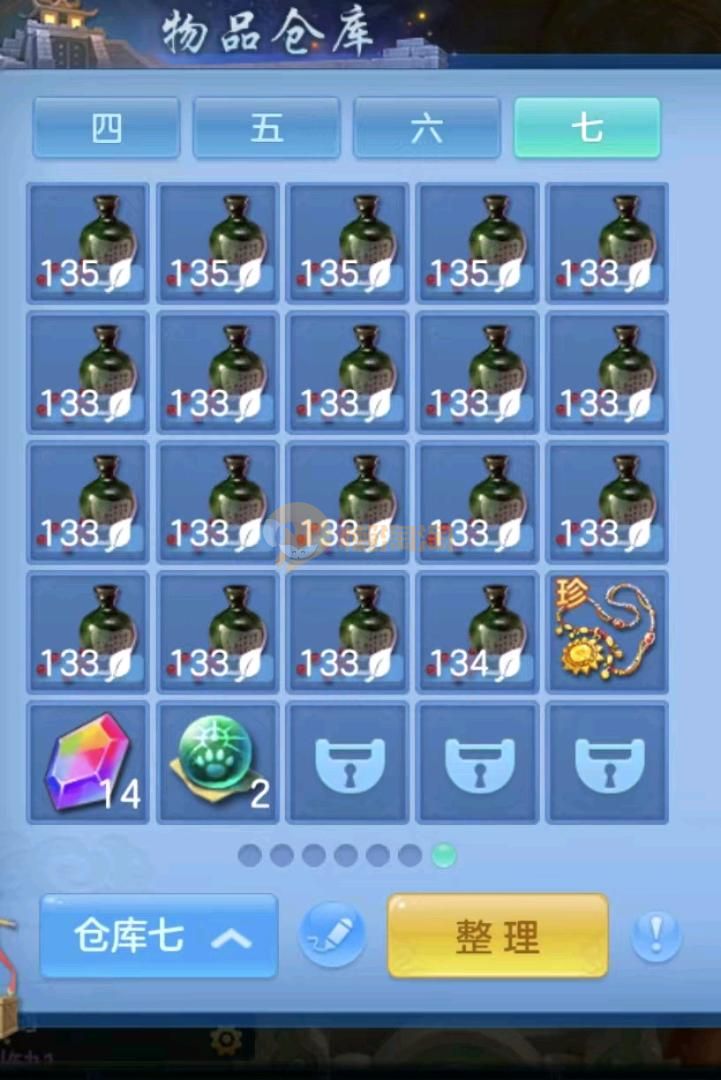
Task: Select the rainbow gem stack of 14
Action: [x=88, y=762]
